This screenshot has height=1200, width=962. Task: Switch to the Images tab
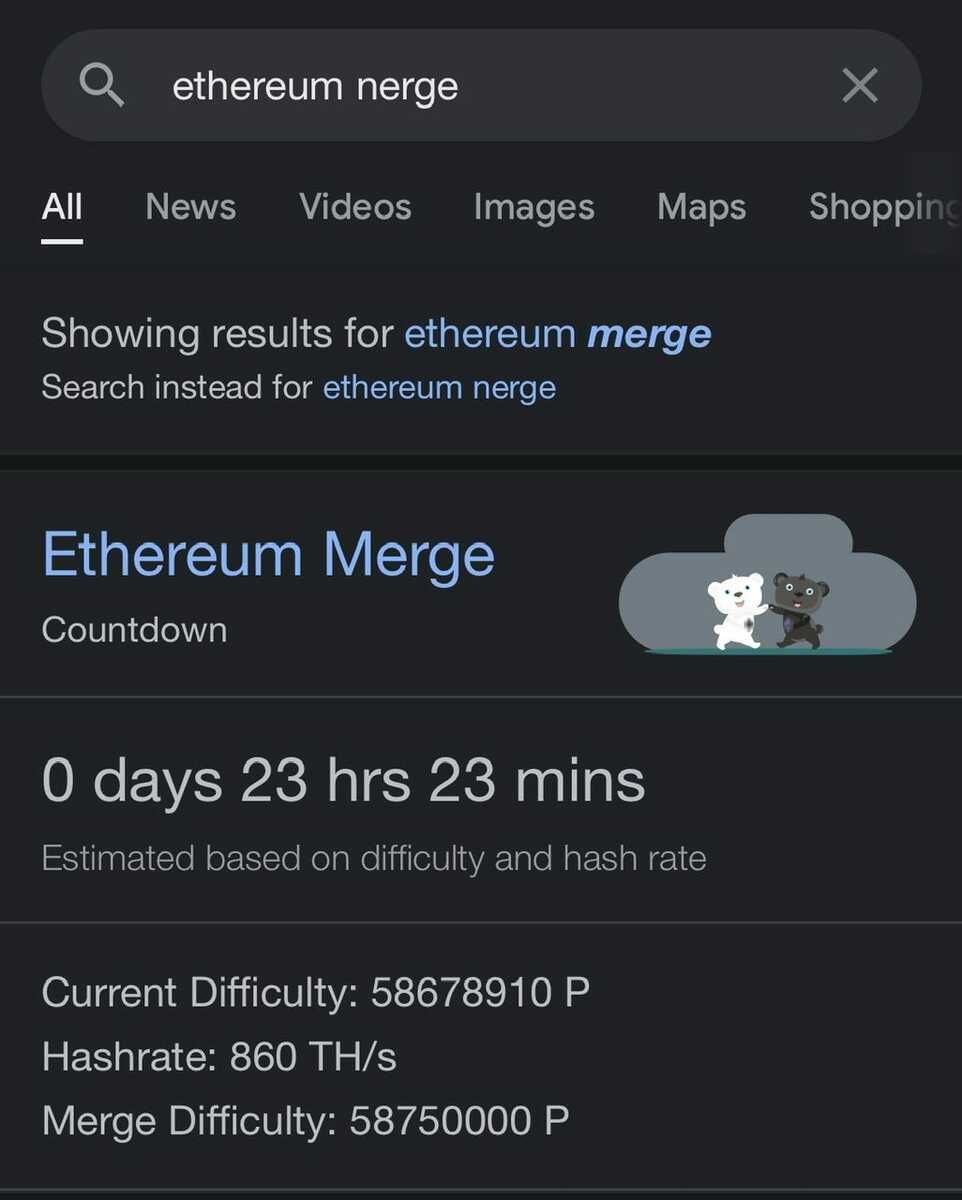click(x=534, y=207)
